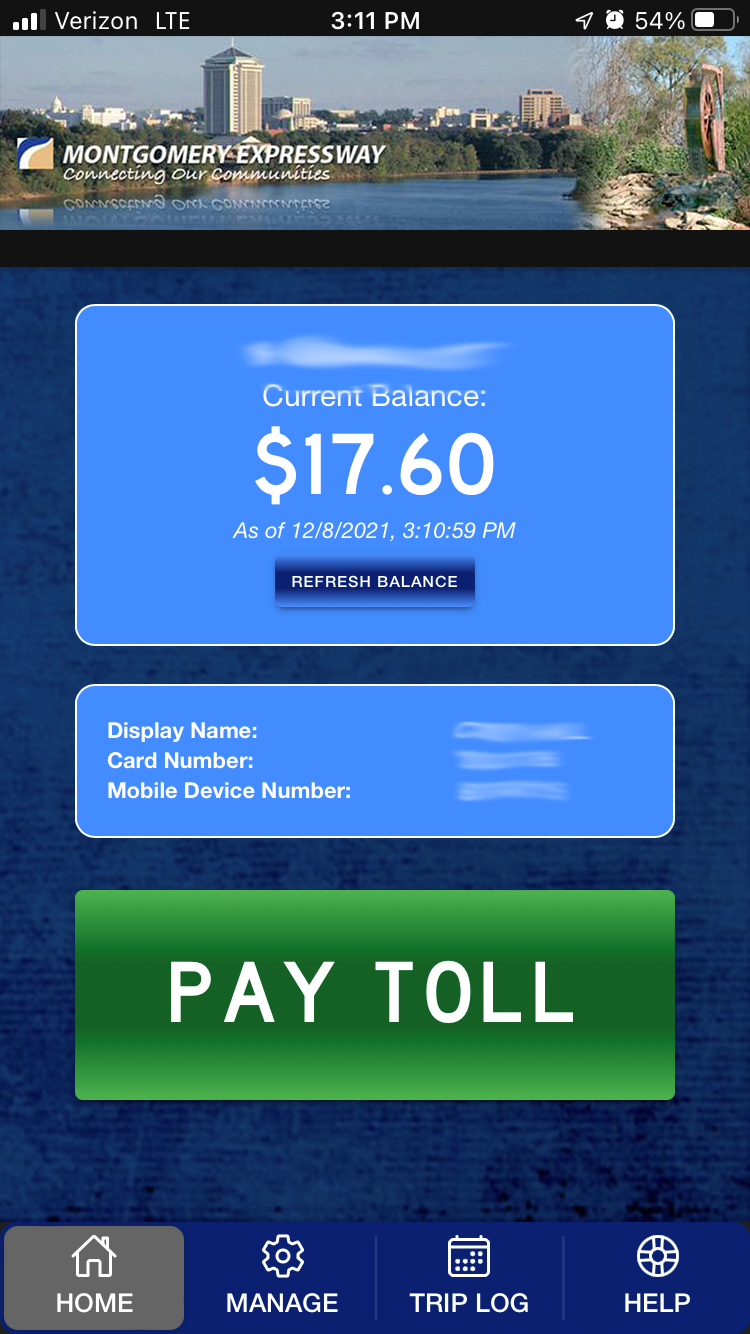Tap the Refresh Balance button
The image size is (750, 1334).
pos(374,582)
